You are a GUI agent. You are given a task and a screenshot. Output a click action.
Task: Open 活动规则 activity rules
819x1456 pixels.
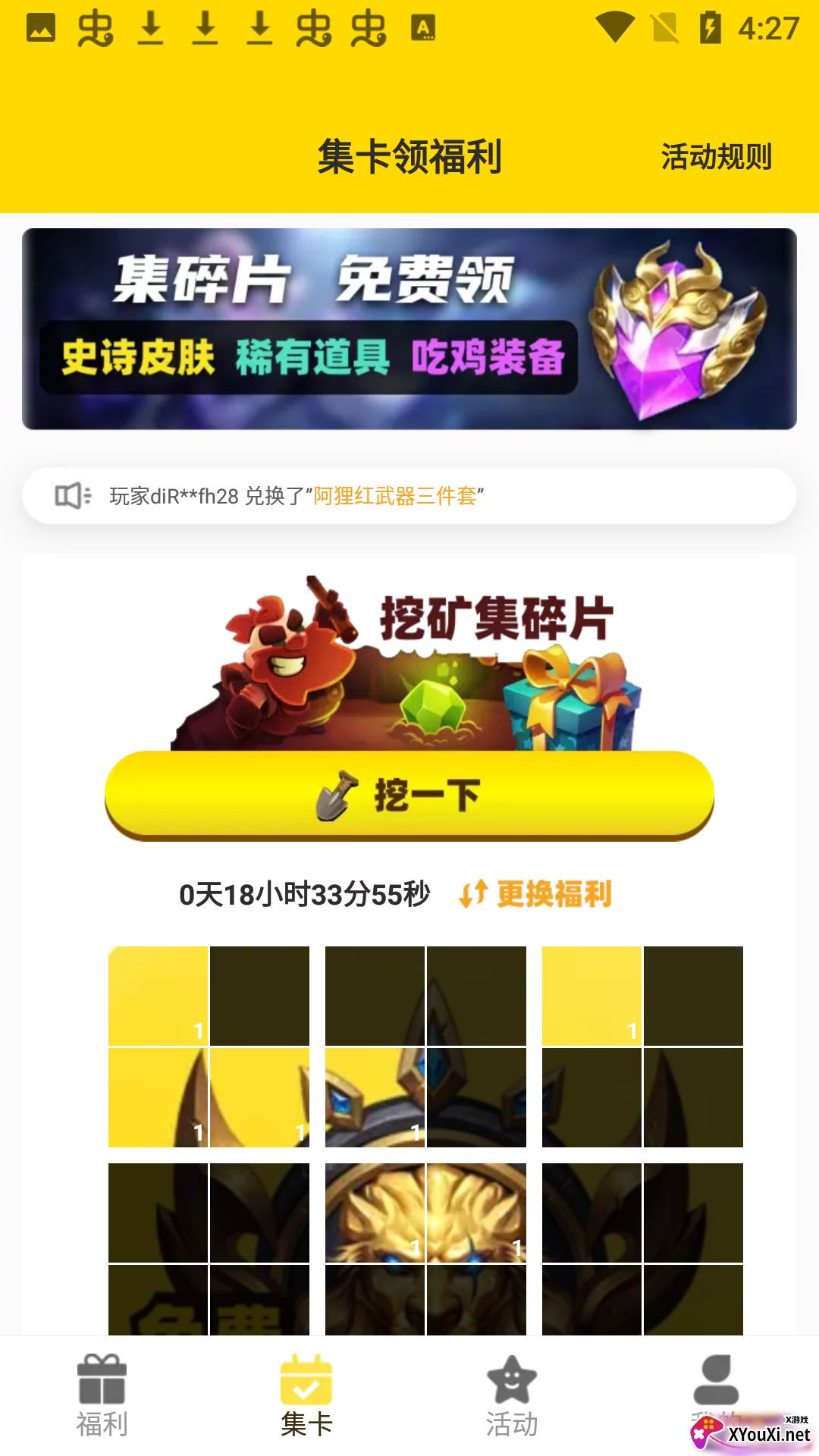point(716,157)
